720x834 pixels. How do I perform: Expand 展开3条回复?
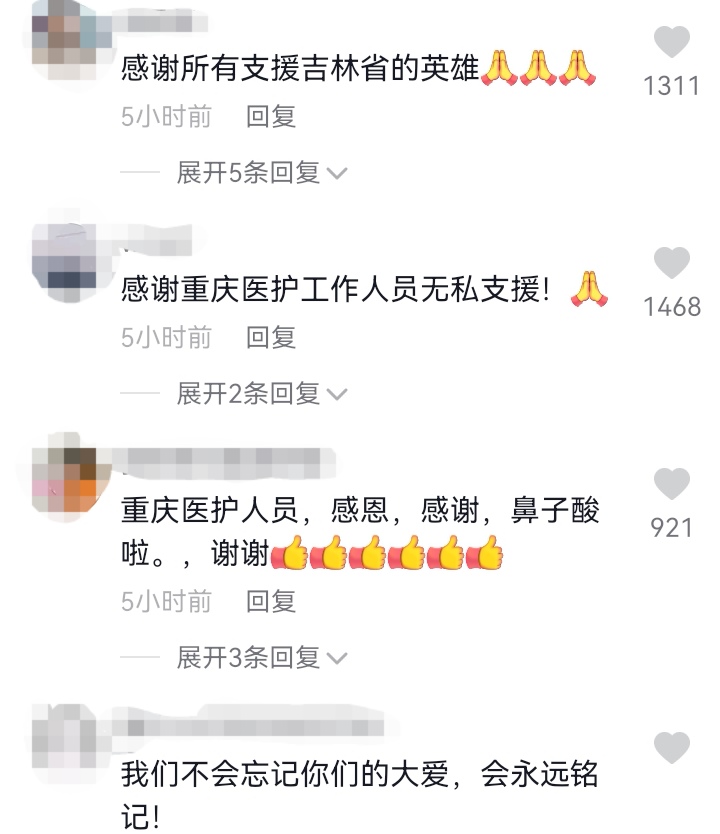click(x=260, y=658)
